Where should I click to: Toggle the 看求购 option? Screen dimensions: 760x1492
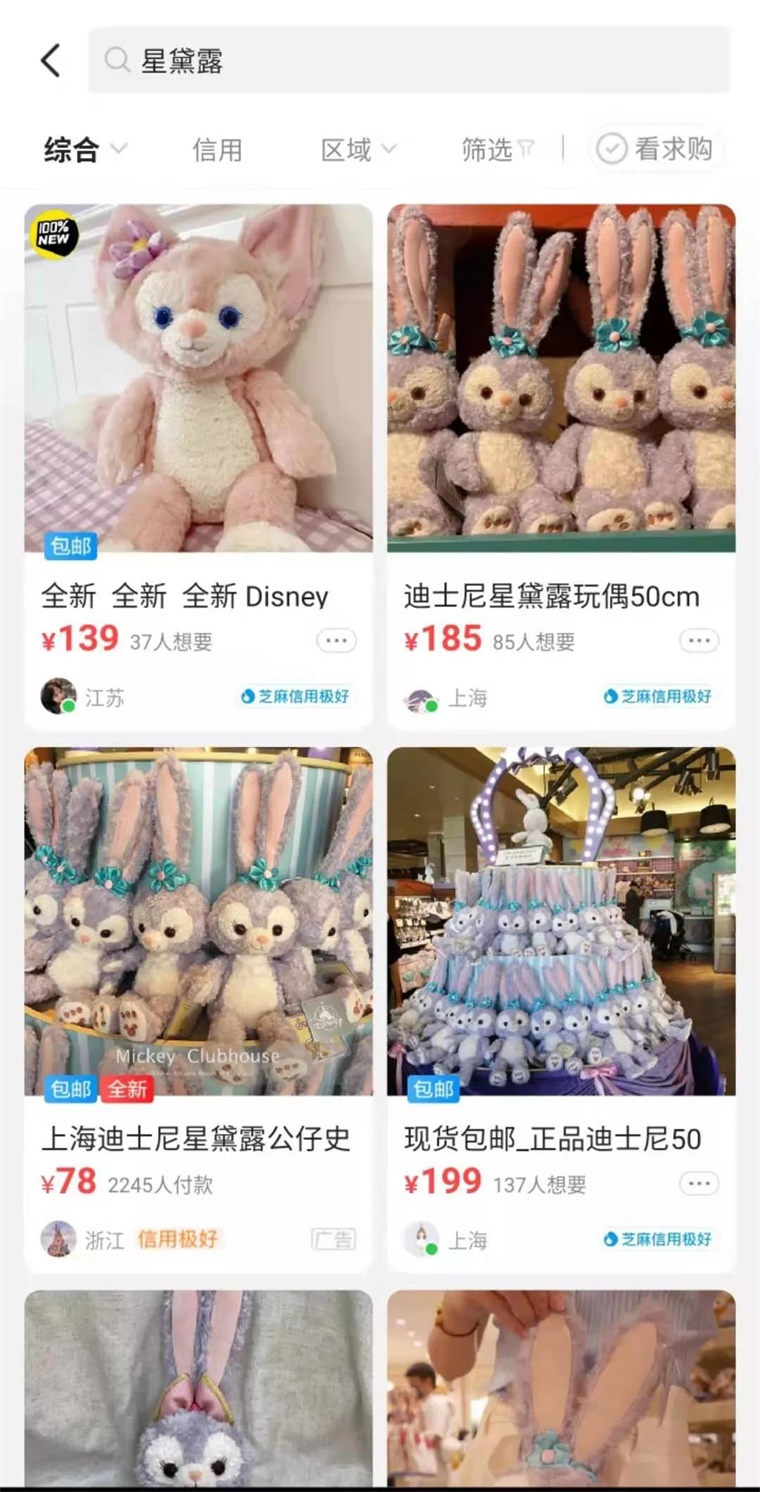[655, 150]
